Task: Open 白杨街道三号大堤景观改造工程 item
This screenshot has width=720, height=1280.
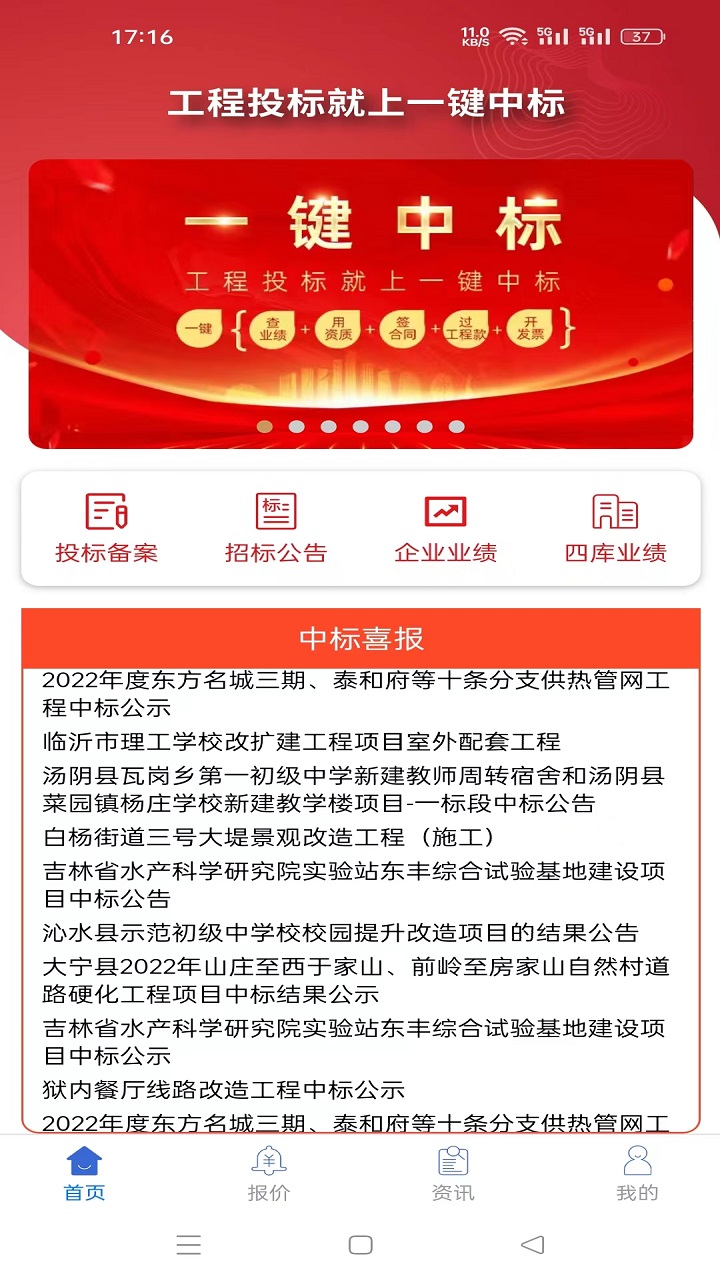Action: pyautogui.click(x=270, y=837)
